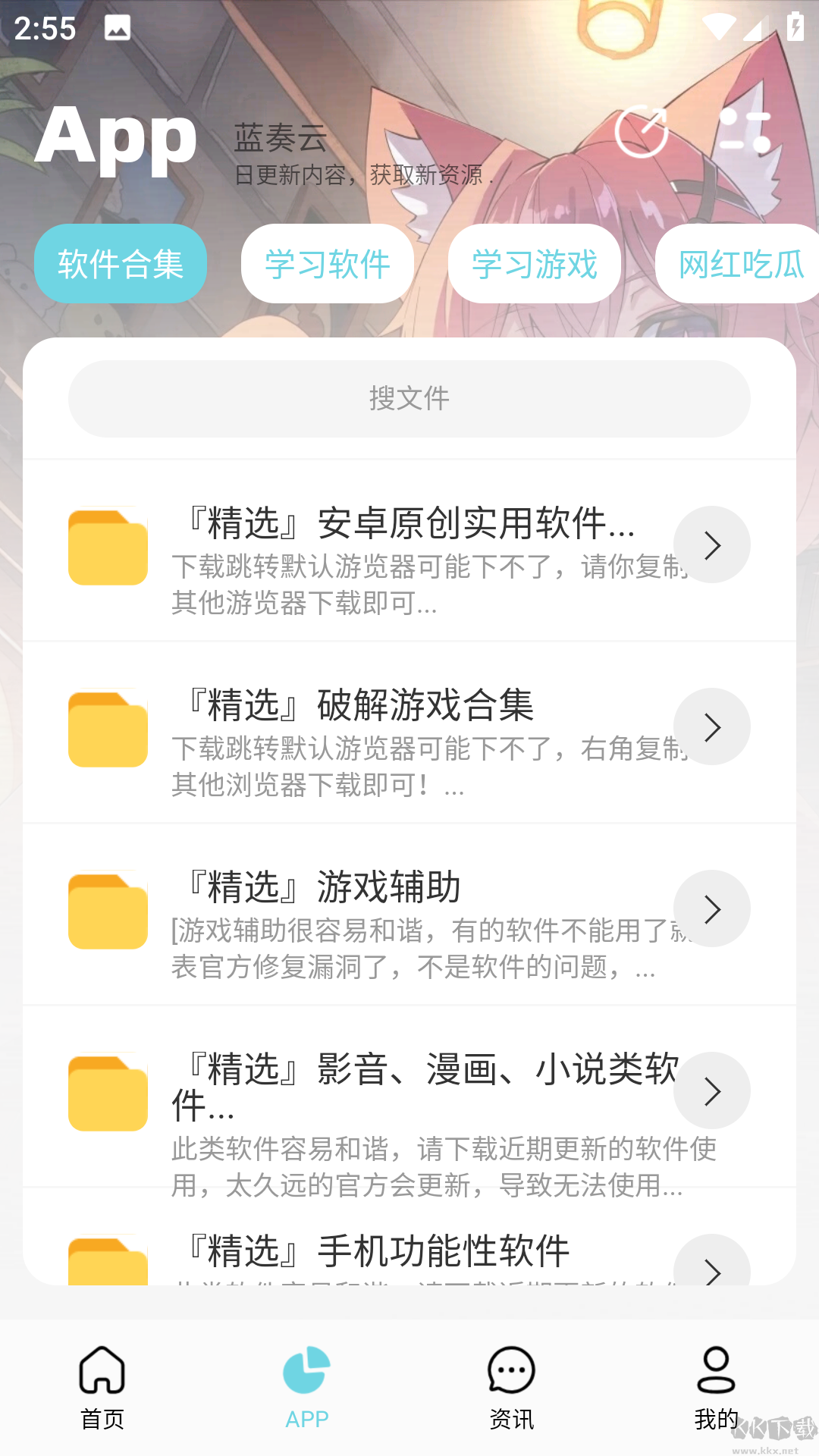This screenshot has width=819, height=1456.
Task: Open 『精选』影音漫画小说类软件 with its arrow
Action: pyautogui.click(x=711, y=1090)
